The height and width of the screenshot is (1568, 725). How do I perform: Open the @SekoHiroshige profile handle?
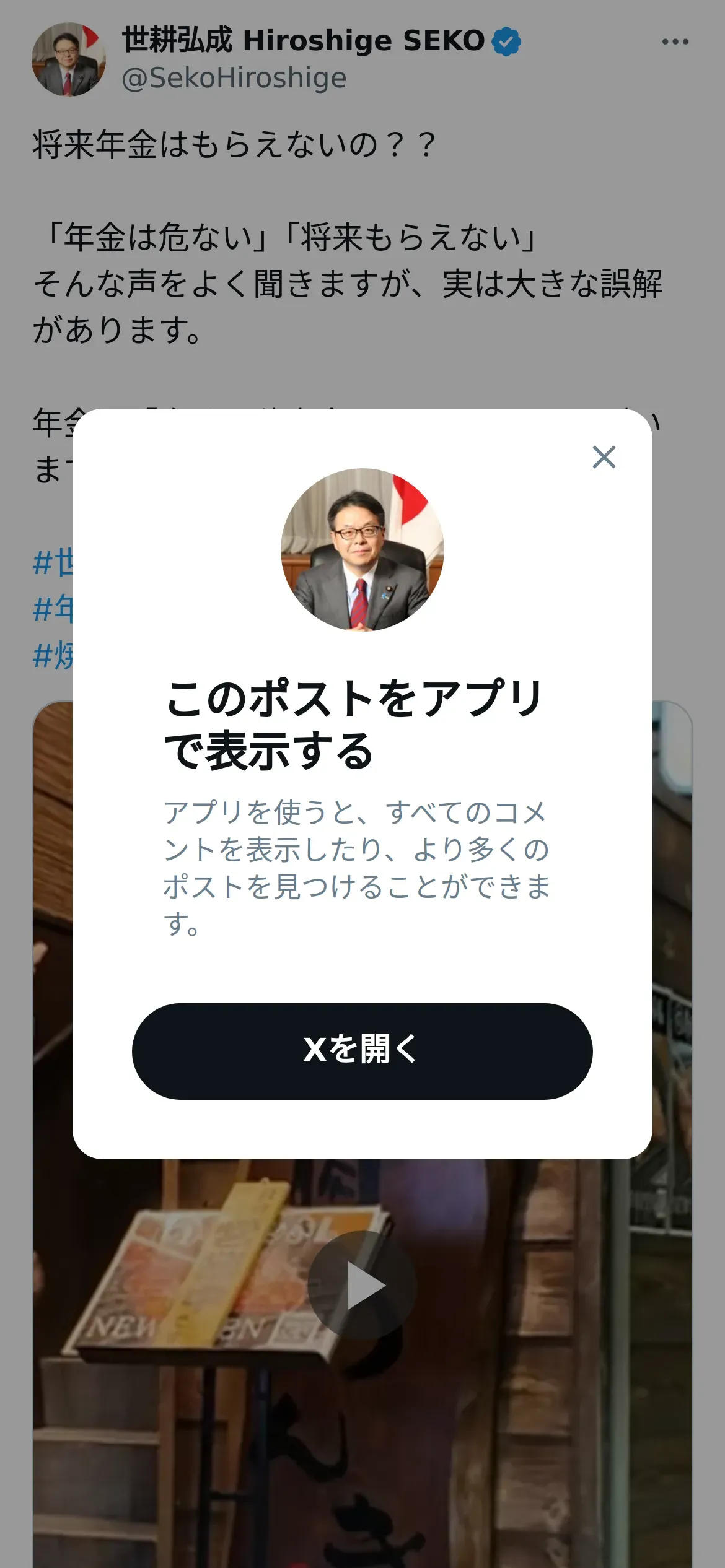coord(234,78)
